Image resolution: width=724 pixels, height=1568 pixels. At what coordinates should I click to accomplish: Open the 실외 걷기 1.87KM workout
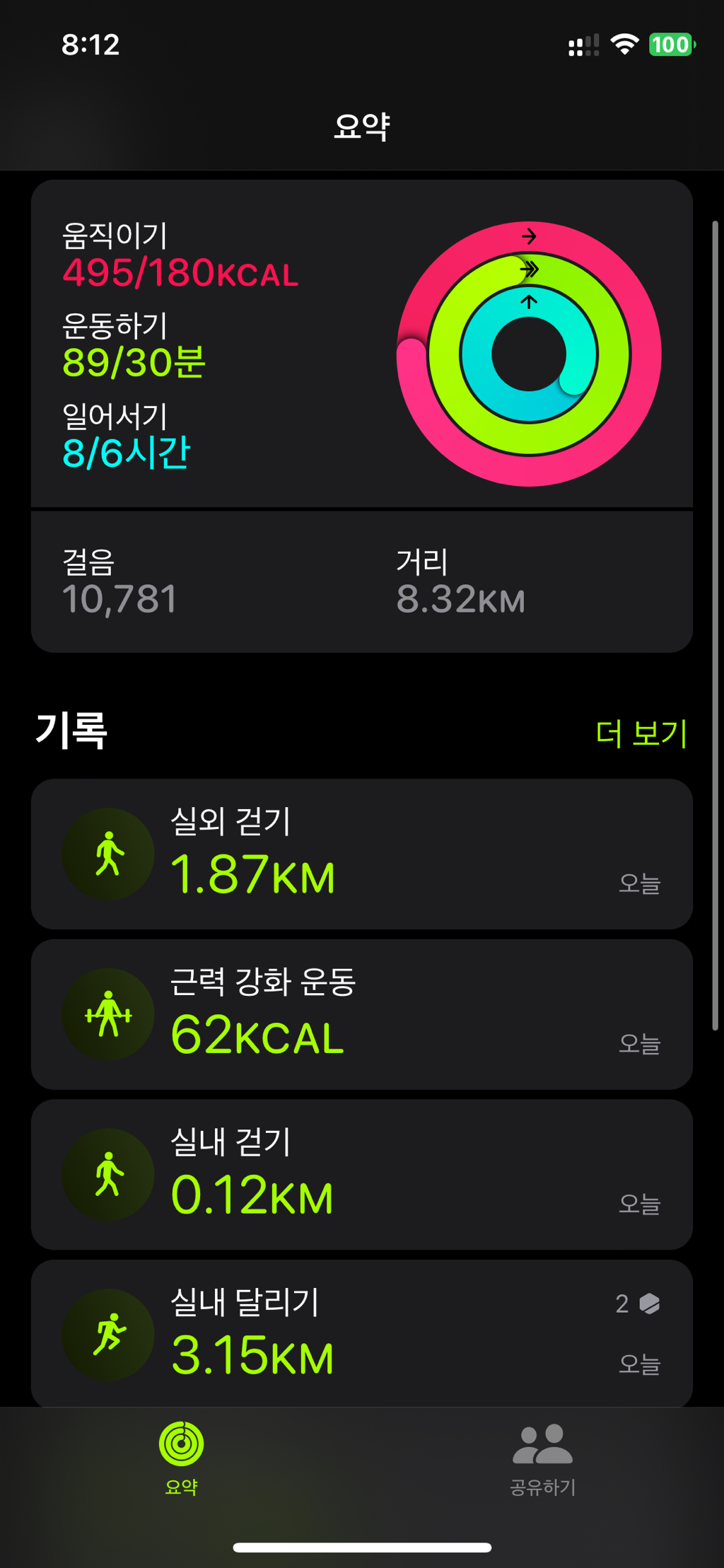coord(361,854)
